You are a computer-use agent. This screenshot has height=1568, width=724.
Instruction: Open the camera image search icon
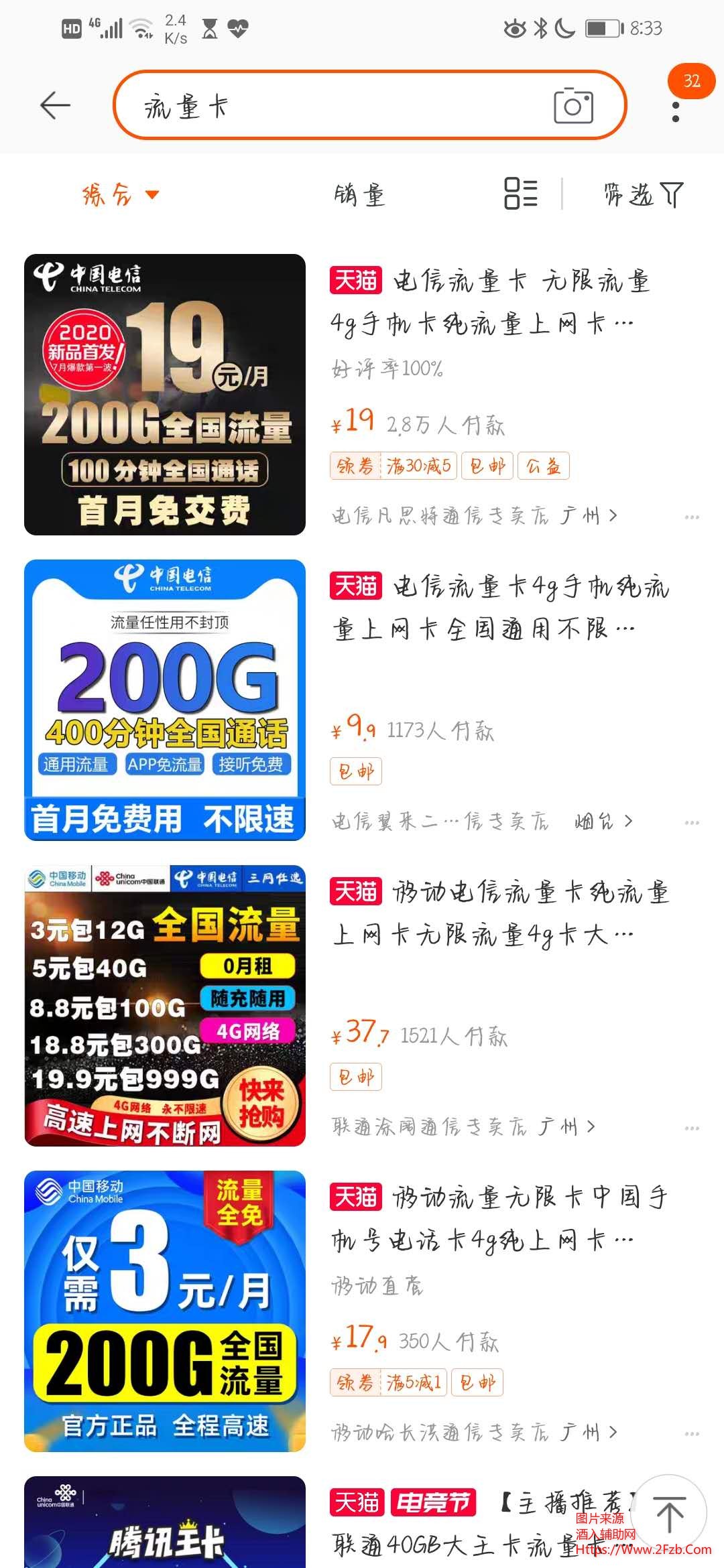[573, 106]
